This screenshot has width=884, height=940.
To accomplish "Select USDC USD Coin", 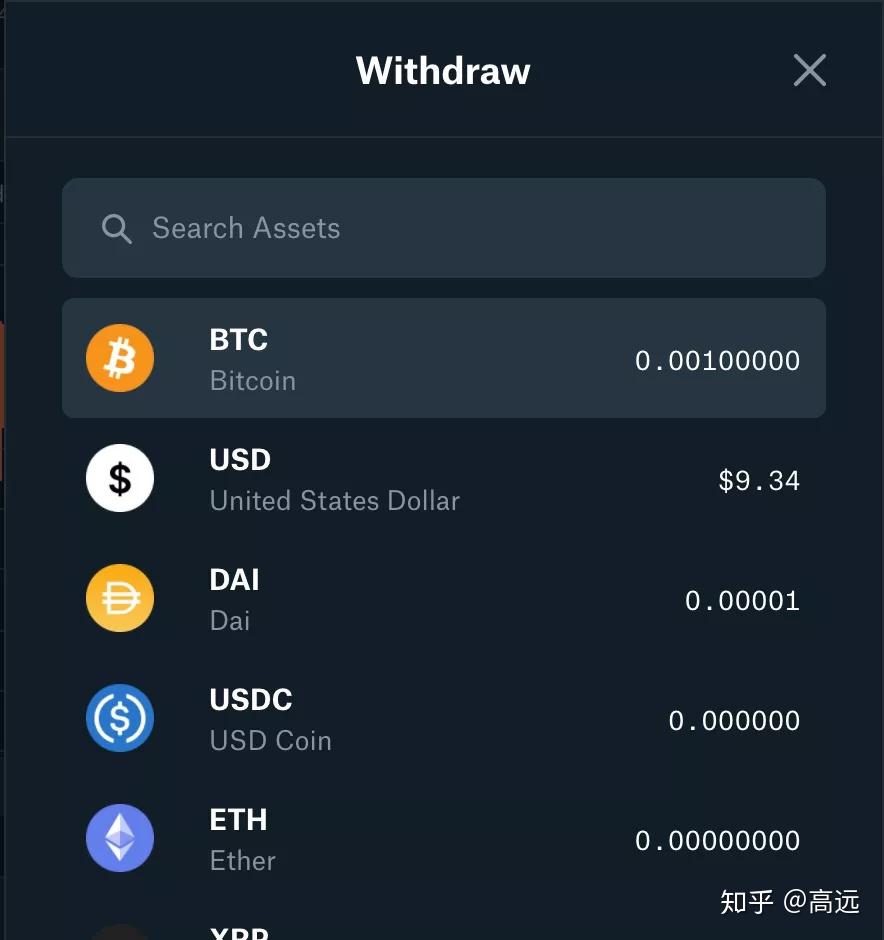I will coord(444,719).
